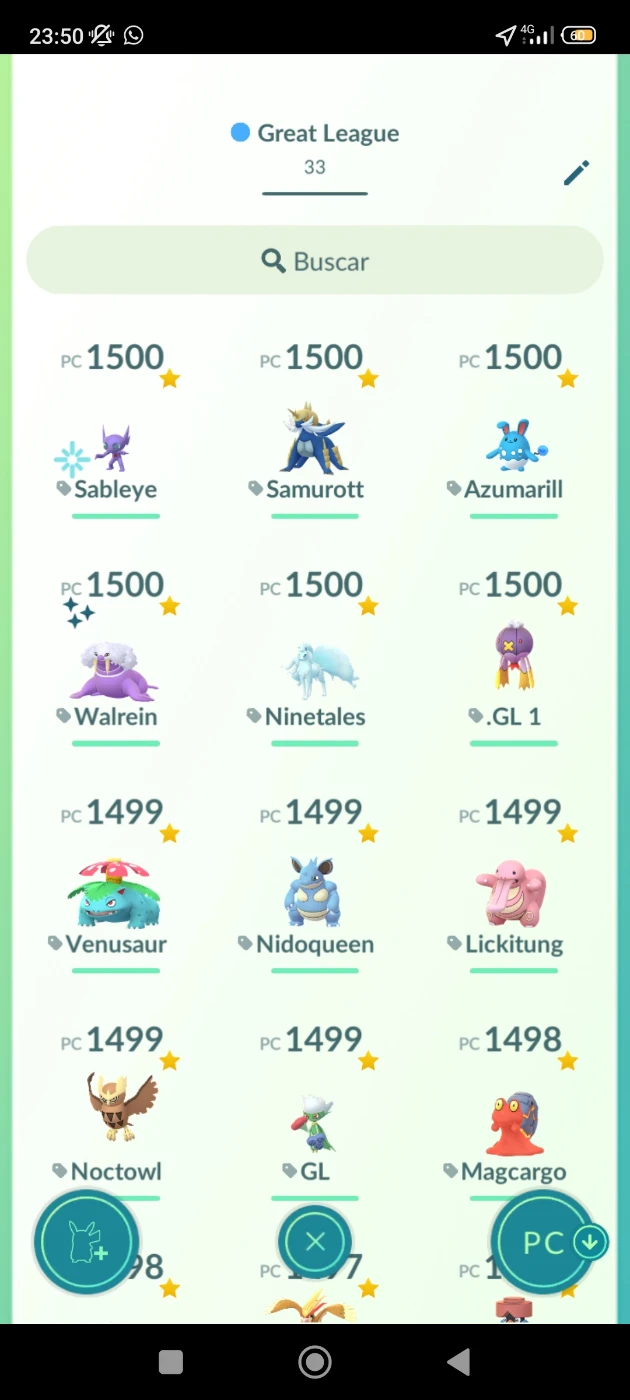Open Nidoqueen's page
The image size is (630, 1400).
315,884
